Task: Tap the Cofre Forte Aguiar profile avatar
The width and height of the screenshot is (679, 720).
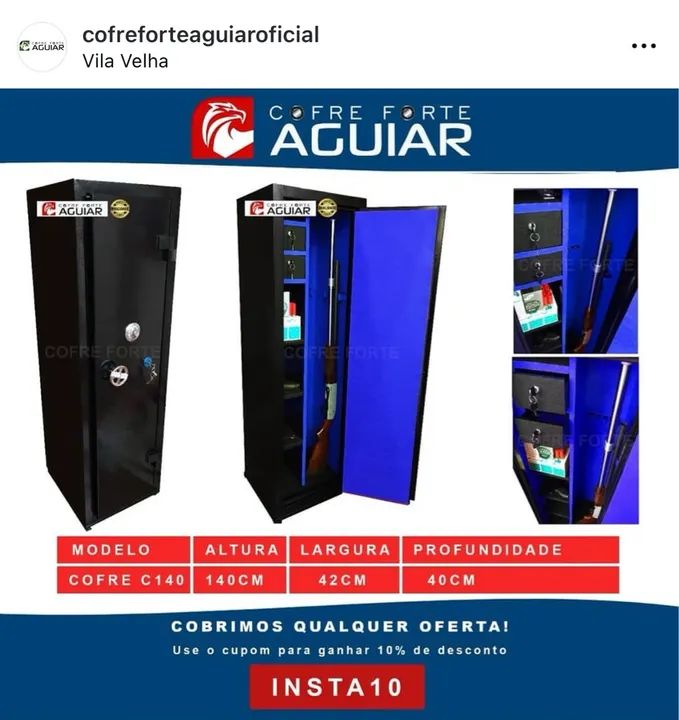Action: coord(42,47)
